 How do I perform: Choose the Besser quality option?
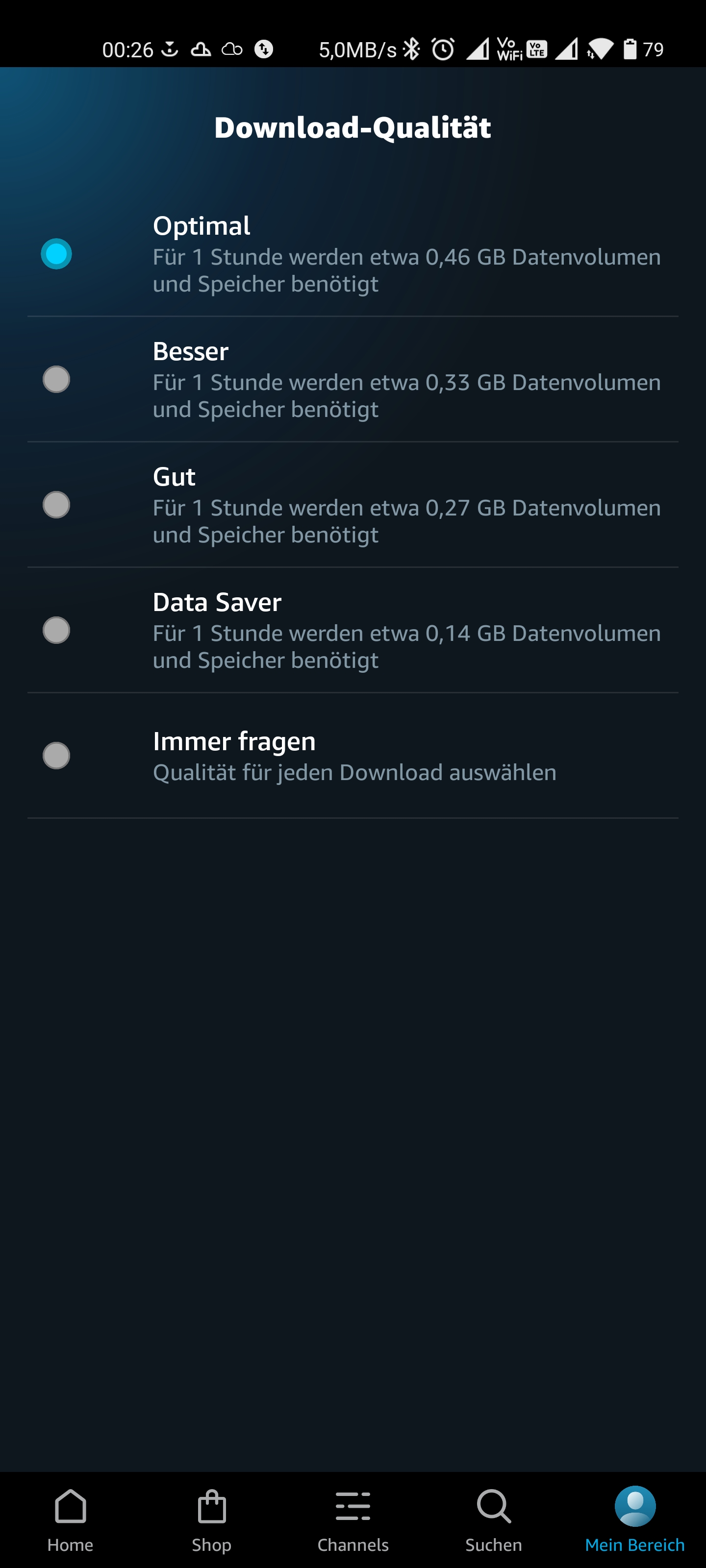click(353, 379)
